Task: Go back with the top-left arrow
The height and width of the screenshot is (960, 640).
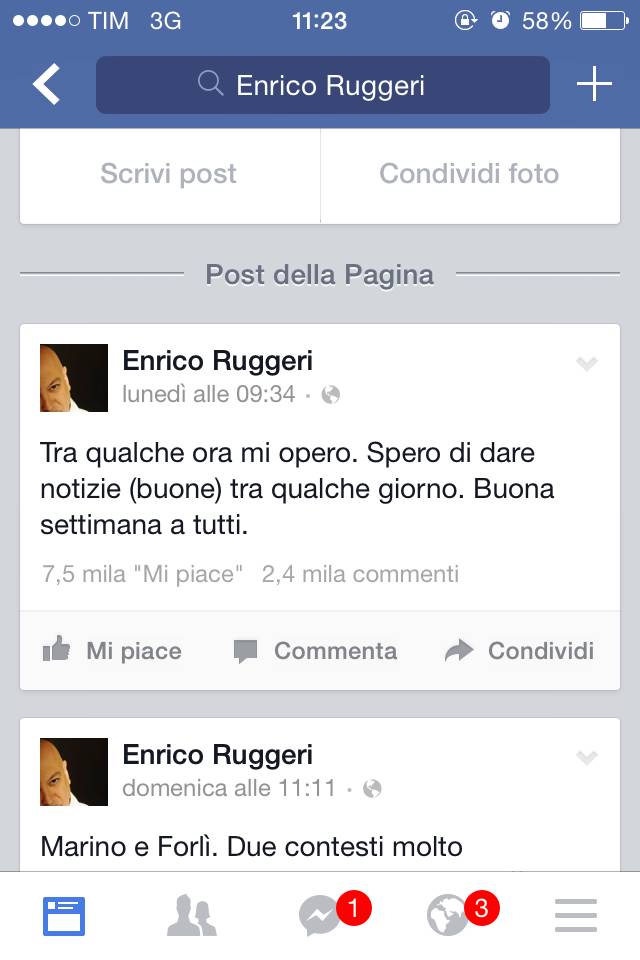Action: point(46,85)
